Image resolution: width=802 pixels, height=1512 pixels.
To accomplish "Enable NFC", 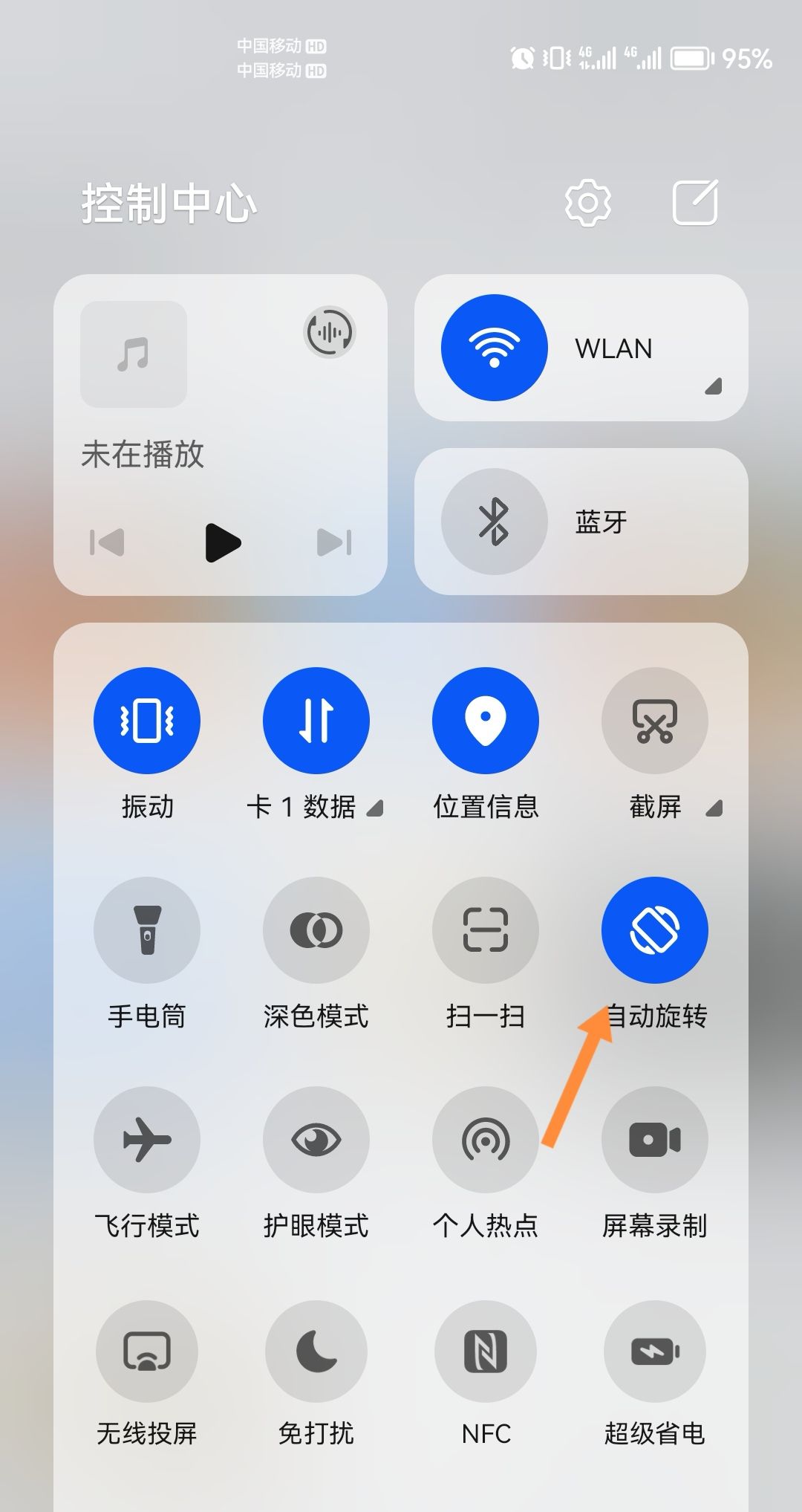I will pyautogui.click(x=485, y=1350).
